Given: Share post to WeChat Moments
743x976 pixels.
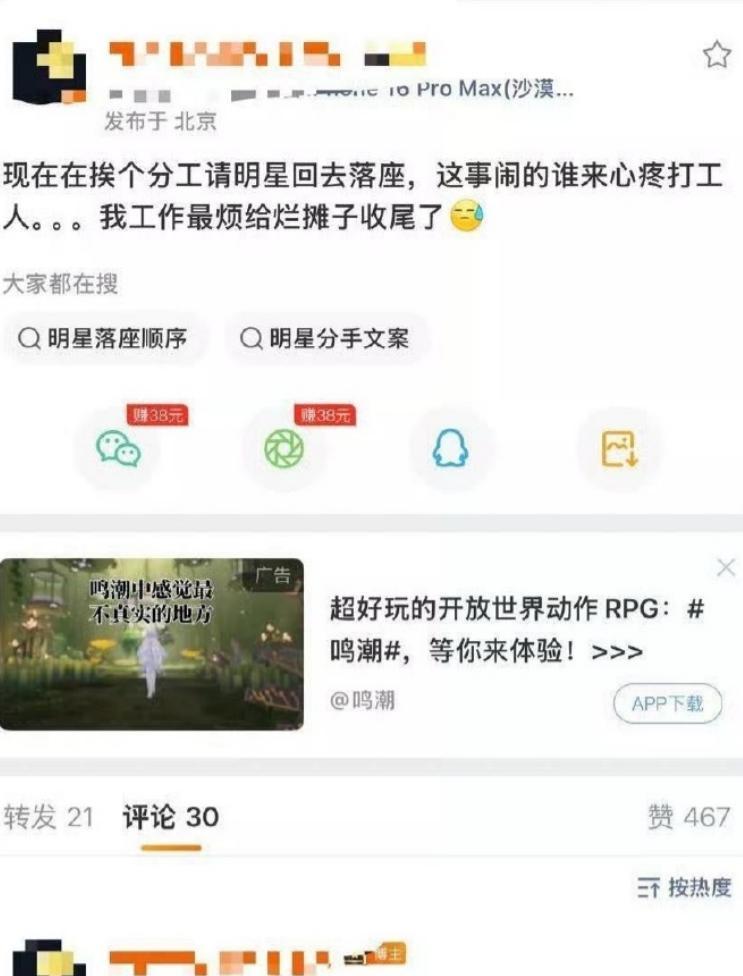Looking at the screenshot, I should coord(283,451).
